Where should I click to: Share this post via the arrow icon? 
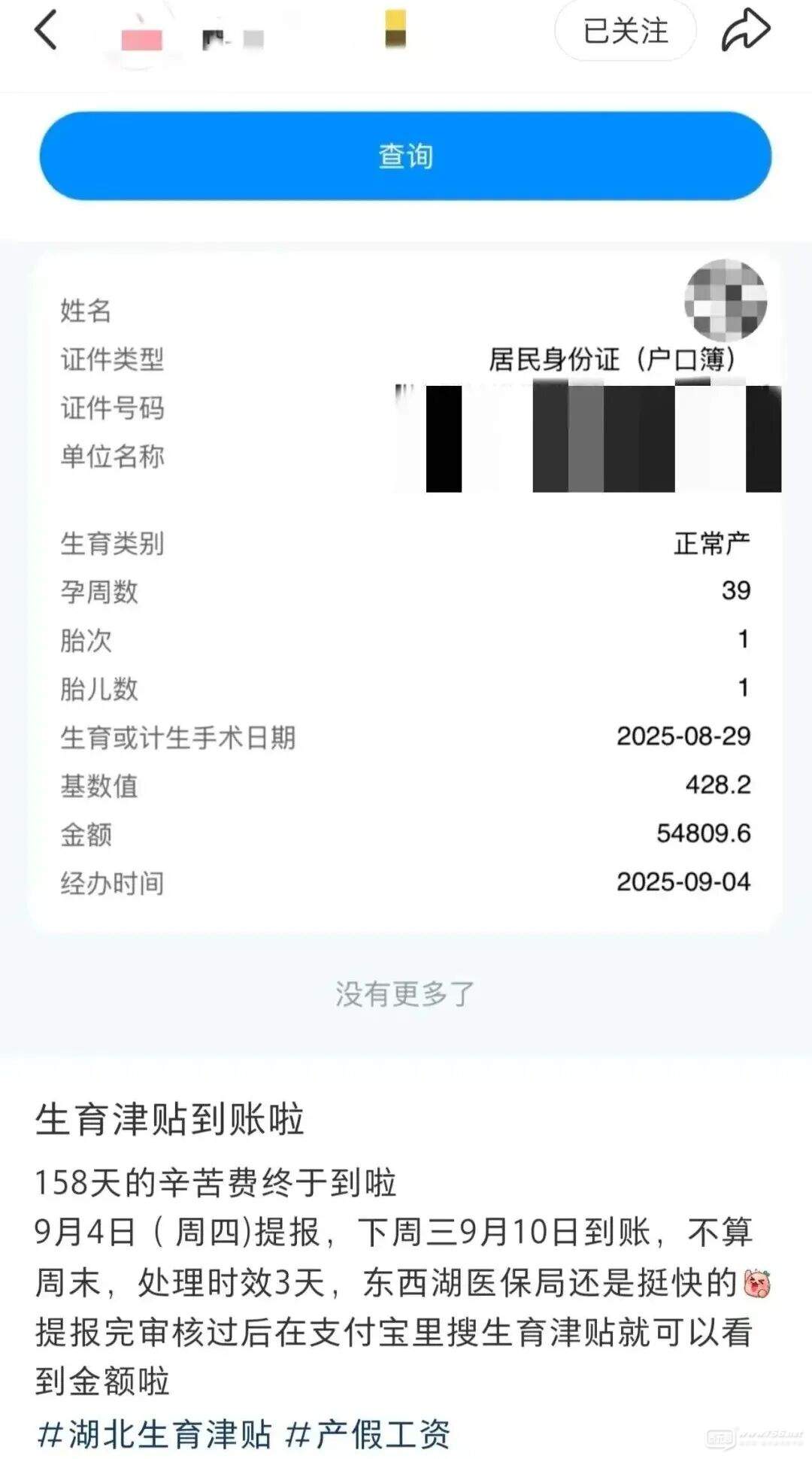tap(745, 32)
